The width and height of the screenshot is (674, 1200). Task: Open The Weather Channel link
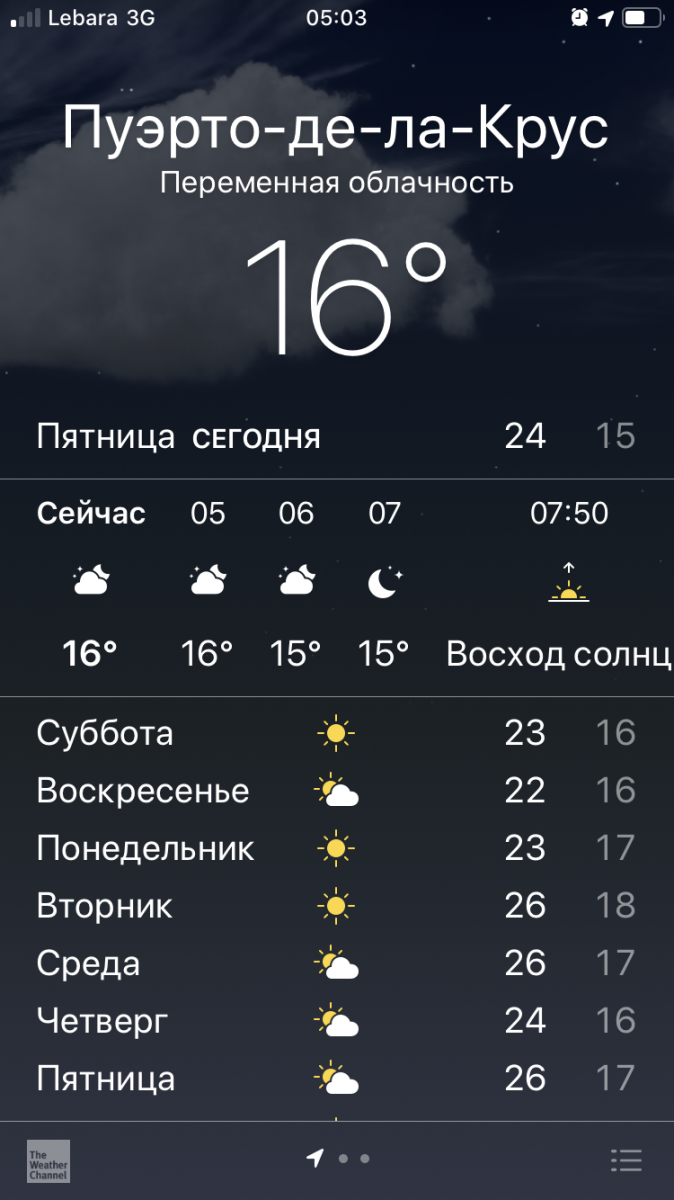[x=48, y=1161]
